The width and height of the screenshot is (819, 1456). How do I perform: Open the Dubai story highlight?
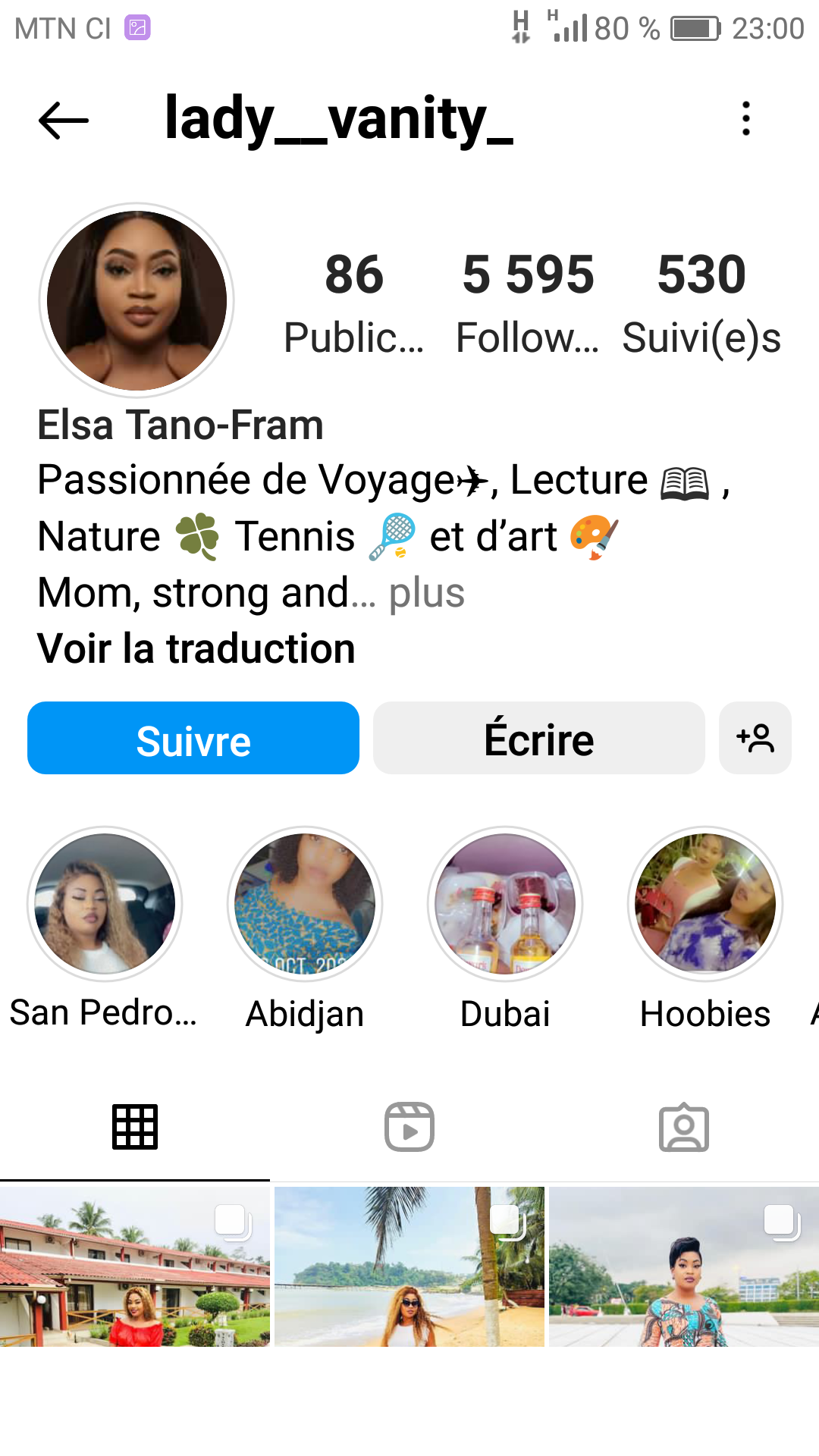click(x=505, y=904)
